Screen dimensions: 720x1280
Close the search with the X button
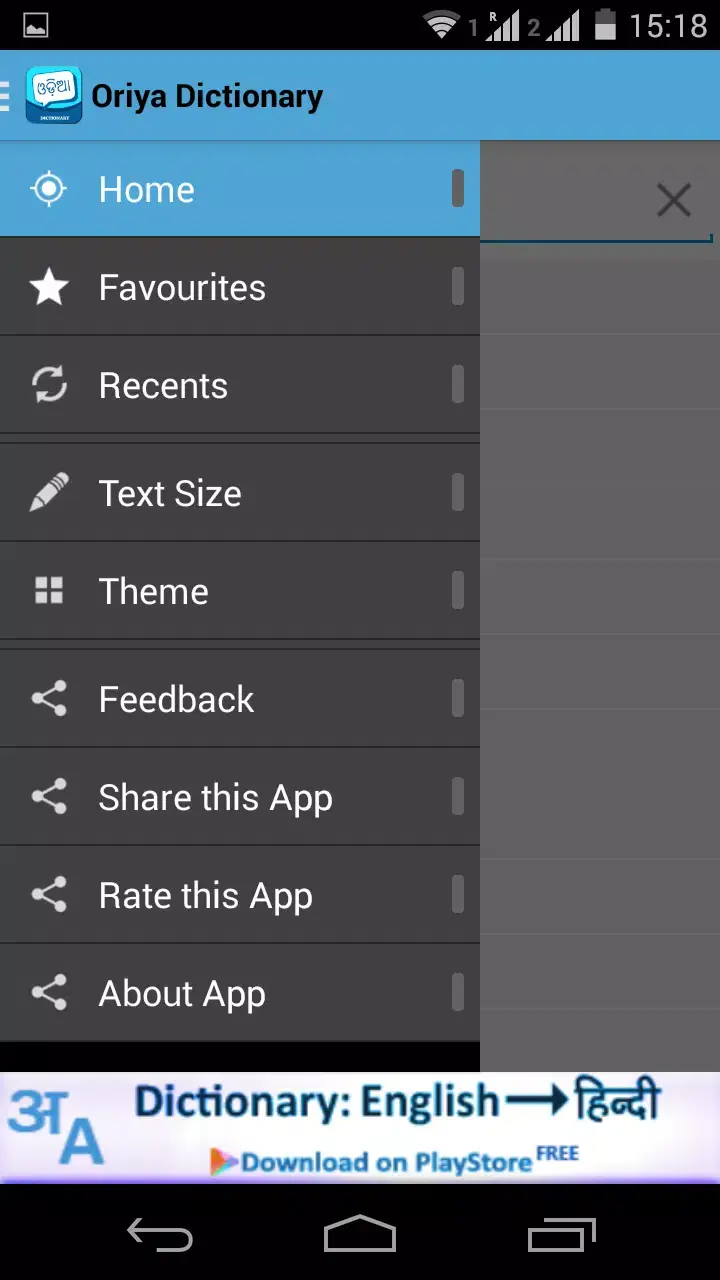[x=673, y=200]
